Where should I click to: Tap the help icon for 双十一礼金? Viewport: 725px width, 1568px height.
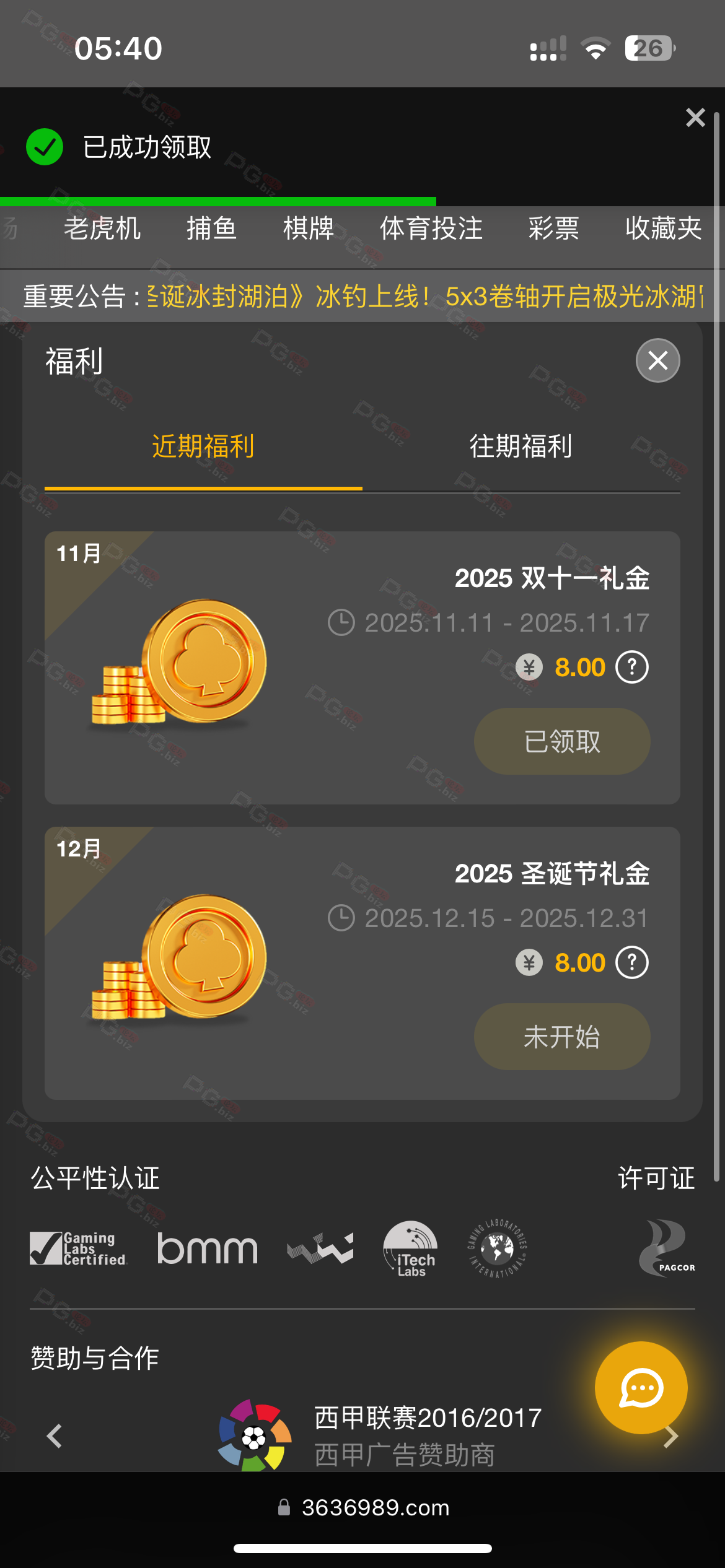click(632, 668)
